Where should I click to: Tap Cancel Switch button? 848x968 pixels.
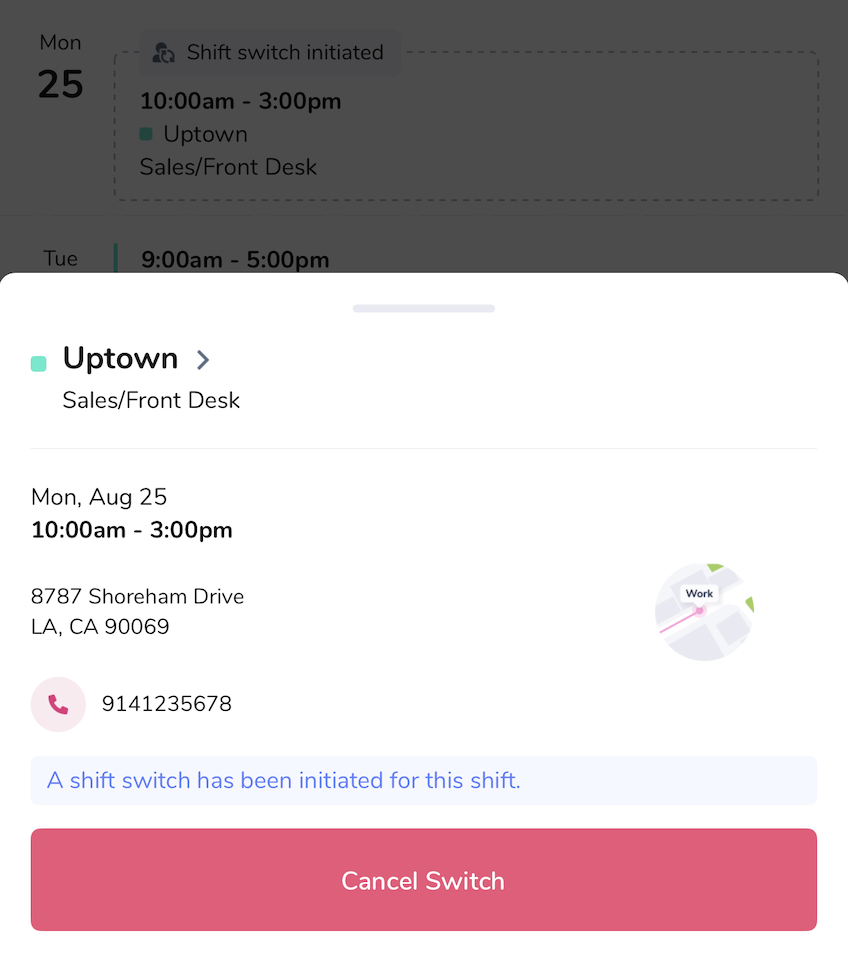coord(424,880)
